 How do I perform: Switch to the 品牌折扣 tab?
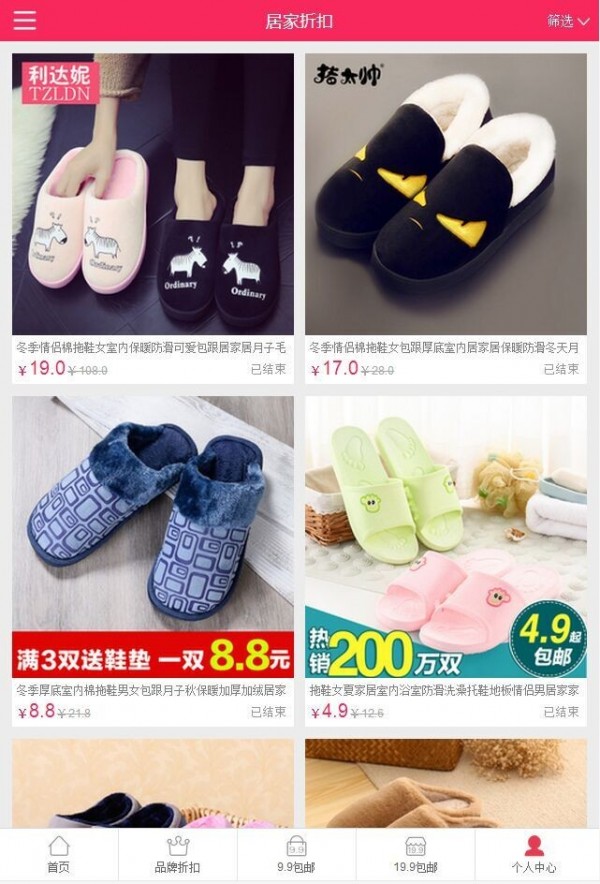pyautogui.click(x=177, y=855)
